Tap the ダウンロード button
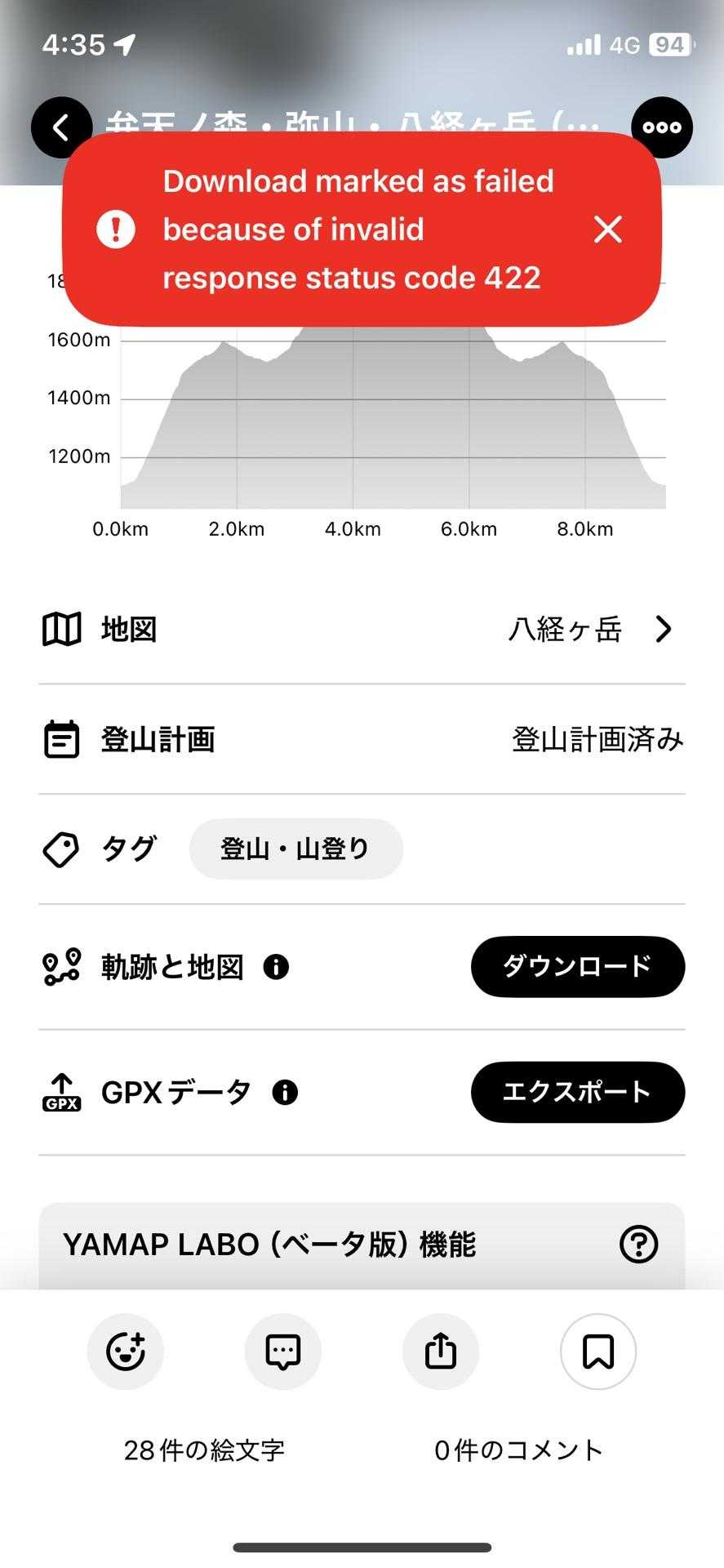This screenshot has width=724, height=1568. (577, 967)
